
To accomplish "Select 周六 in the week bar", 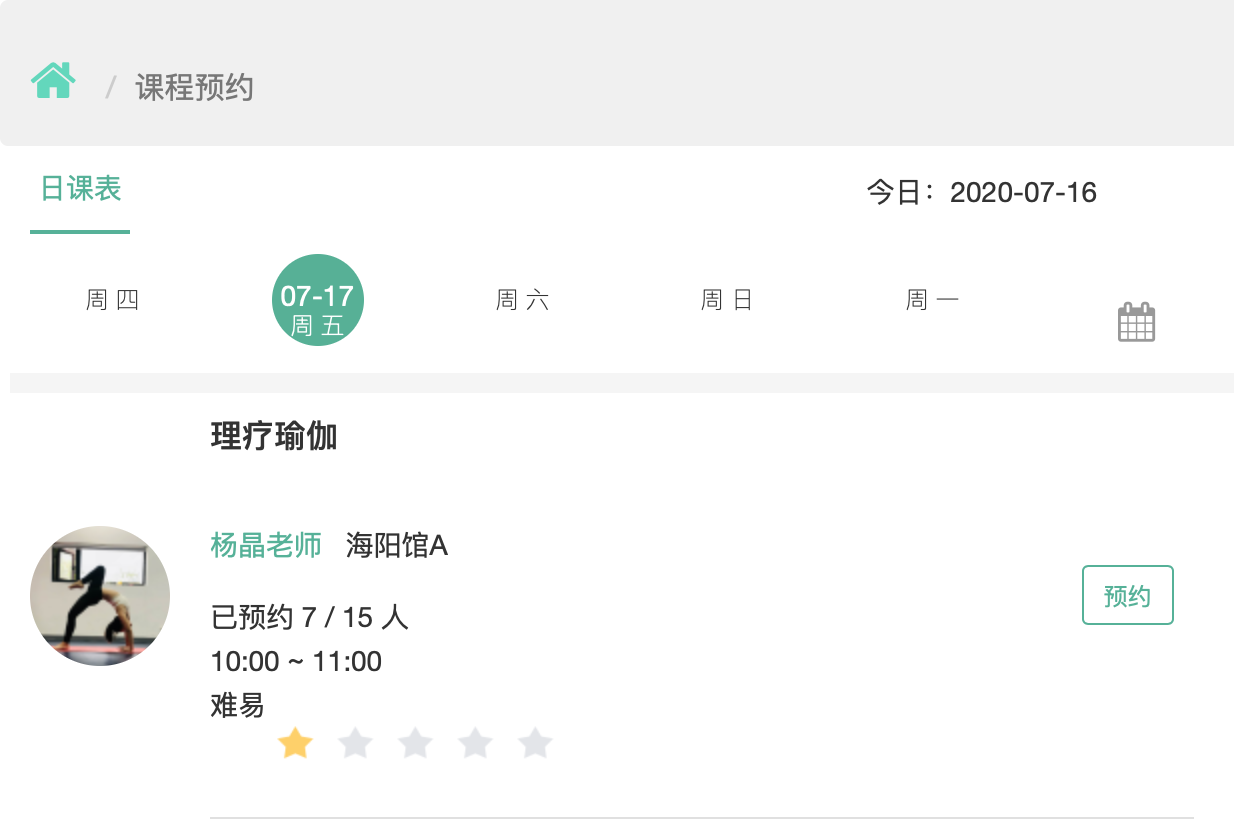I will click(522, 300).
